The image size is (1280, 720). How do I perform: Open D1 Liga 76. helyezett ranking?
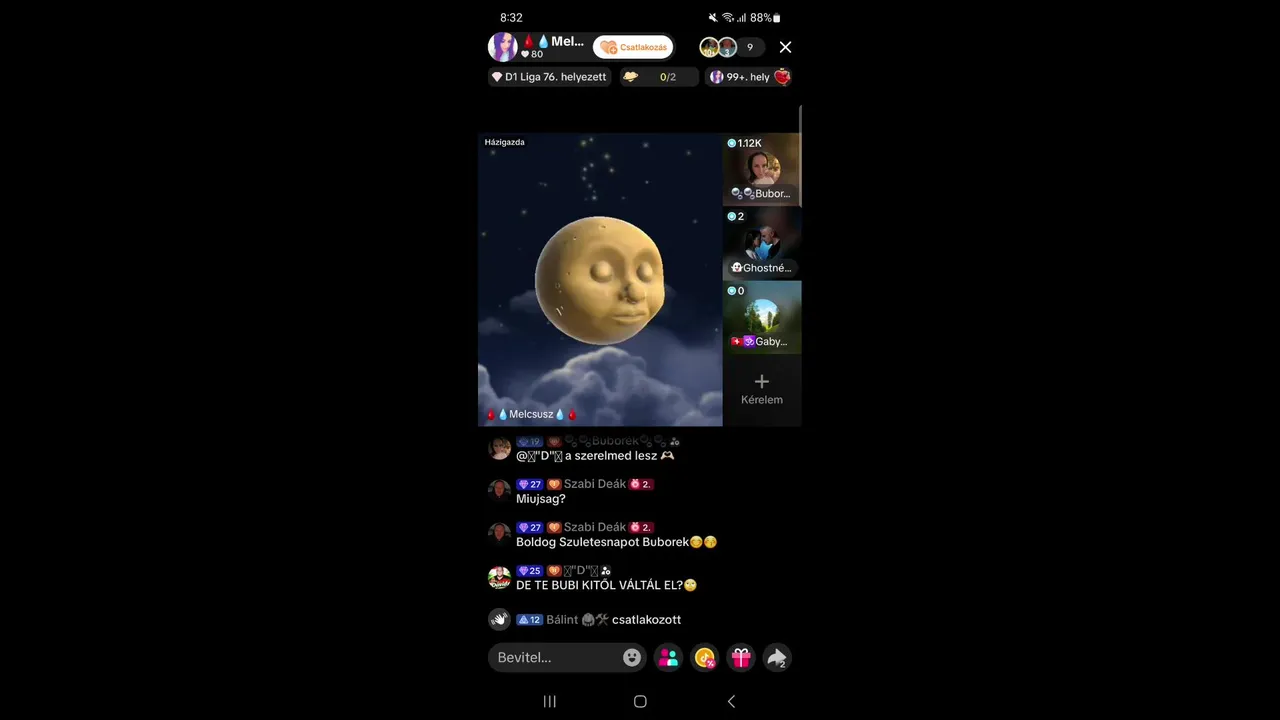pos(549,77)
